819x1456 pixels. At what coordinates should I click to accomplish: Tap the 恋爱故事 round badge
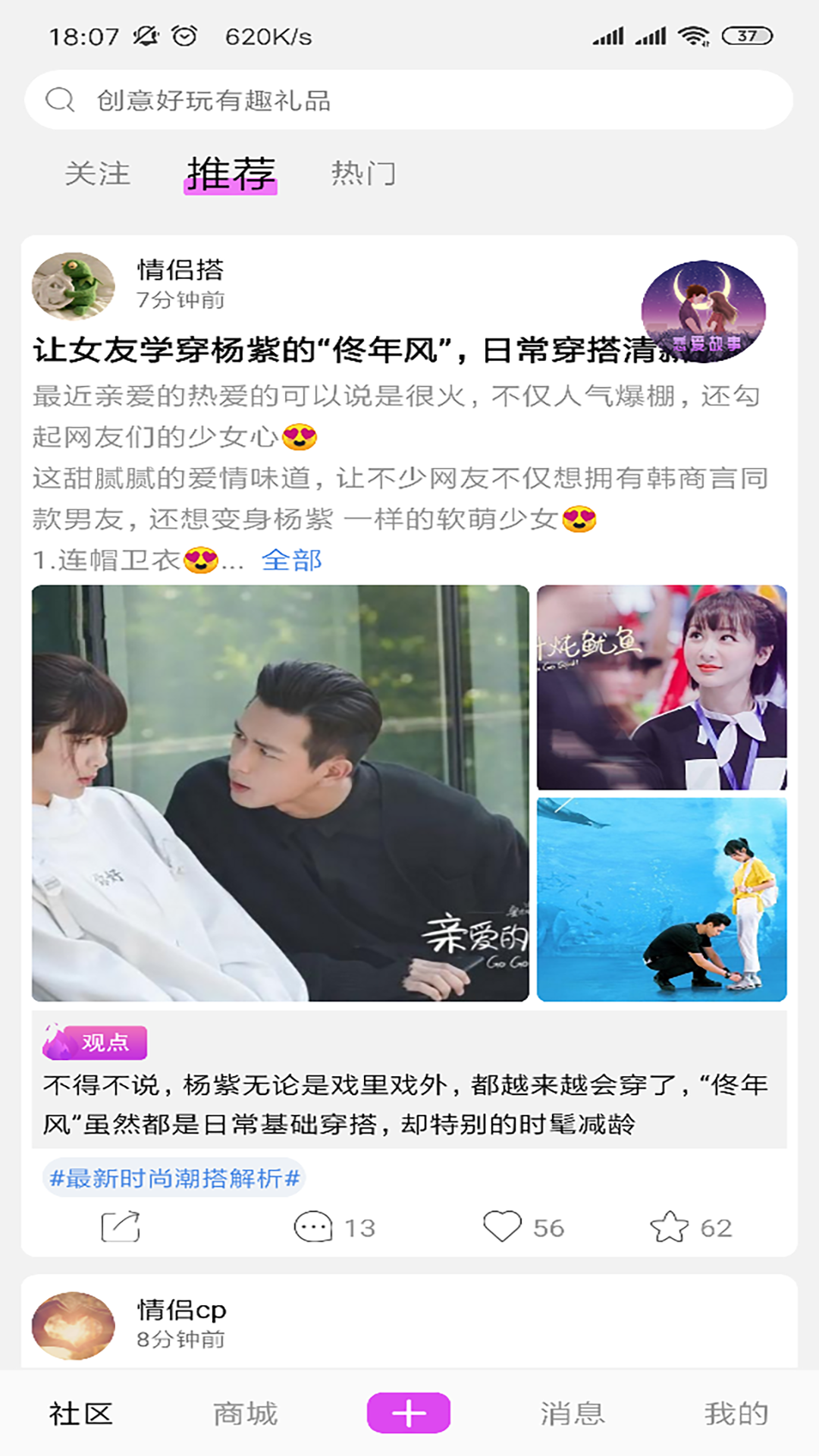click(x=703, y=311)
